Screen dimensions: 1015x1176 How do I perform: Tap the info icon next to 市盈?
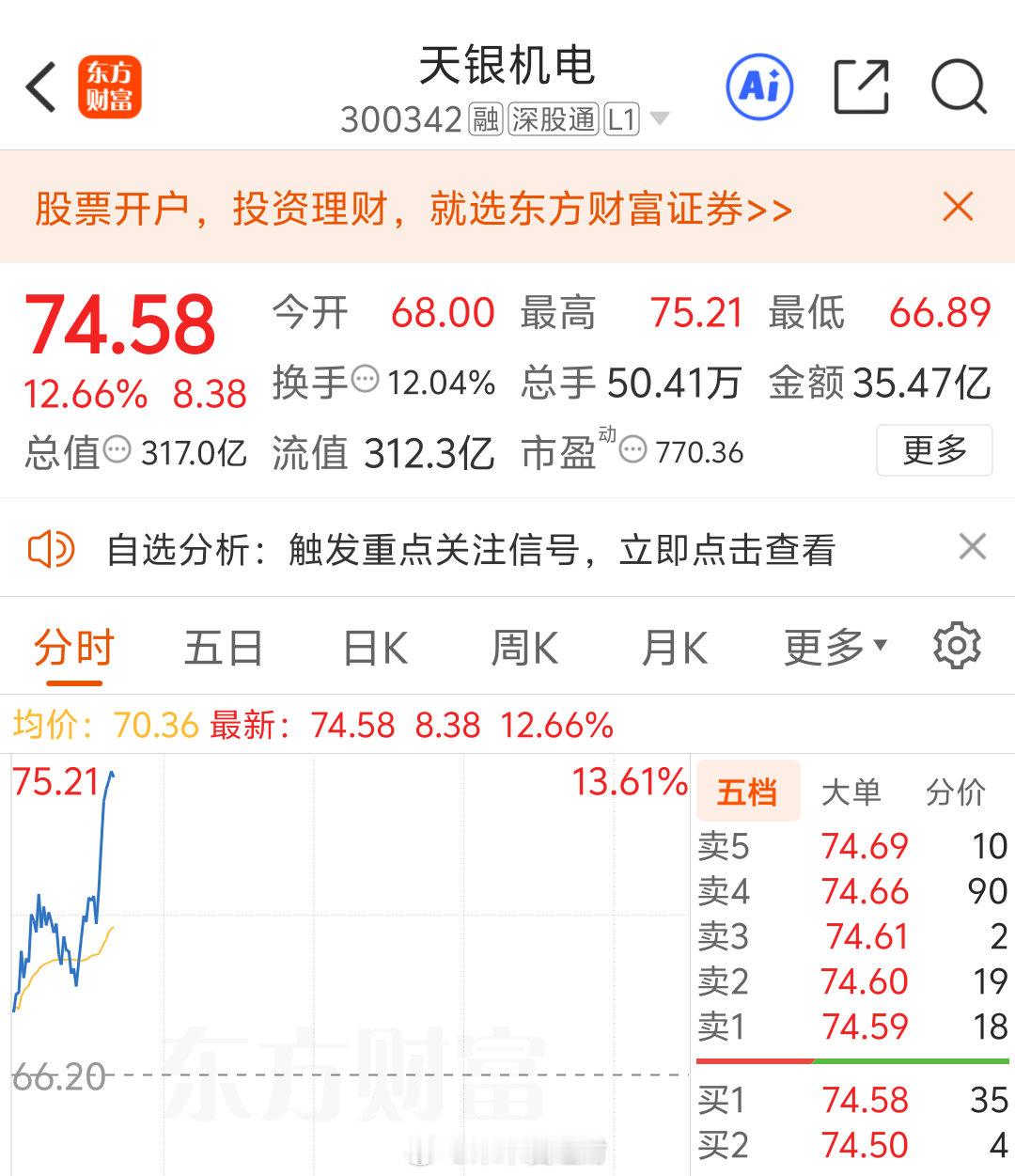[632, 451]
